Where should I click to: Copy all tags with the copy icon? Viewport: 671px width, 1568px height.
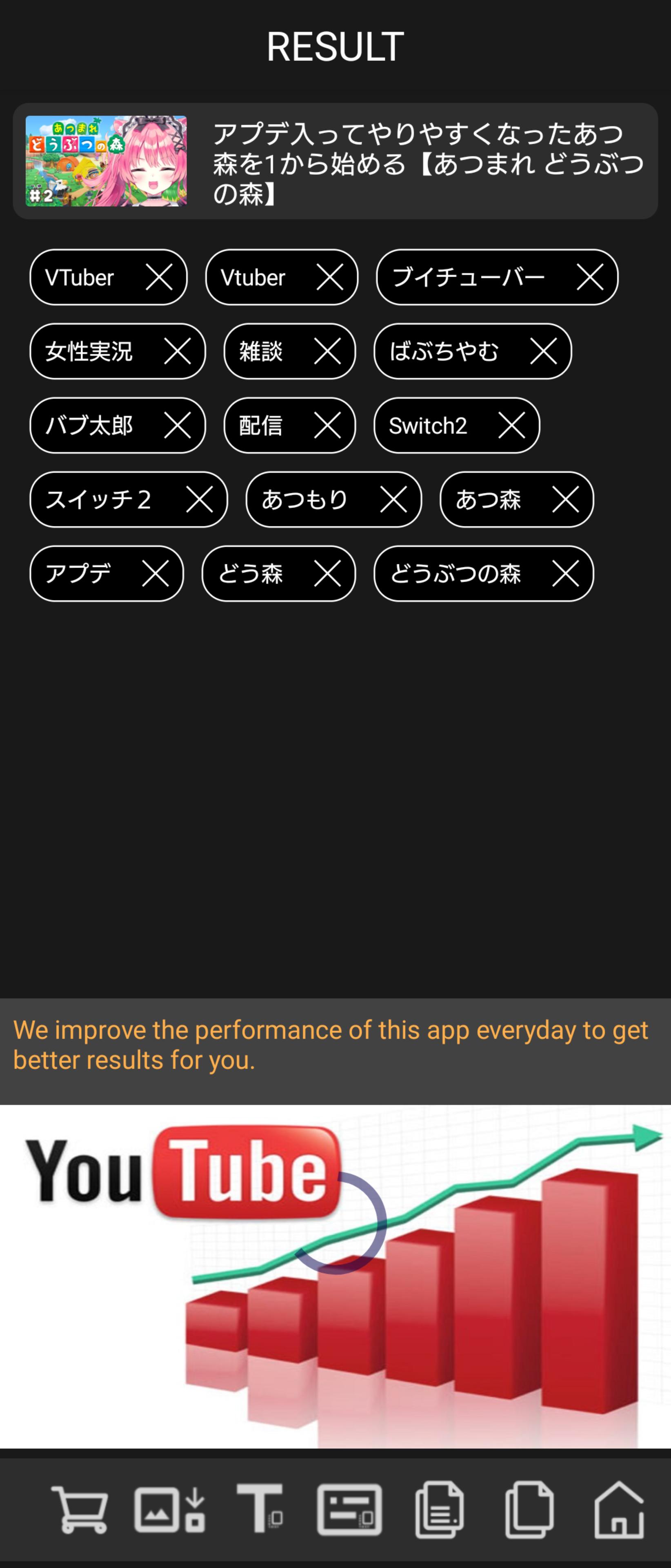coord(529,1509)
